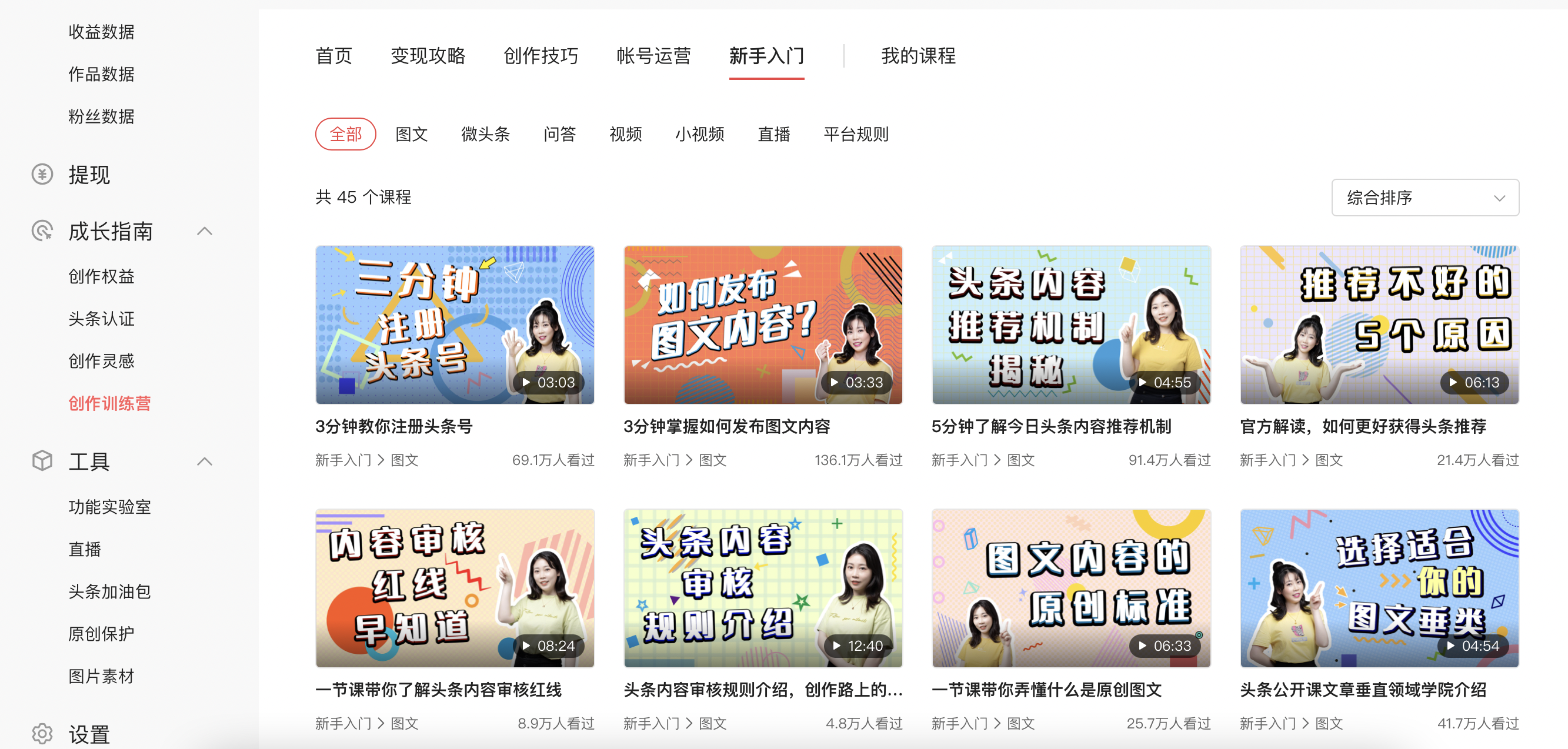Open 头条认证 in the sidebar
Screen dimensions: 1568x749
click(101, 319)
